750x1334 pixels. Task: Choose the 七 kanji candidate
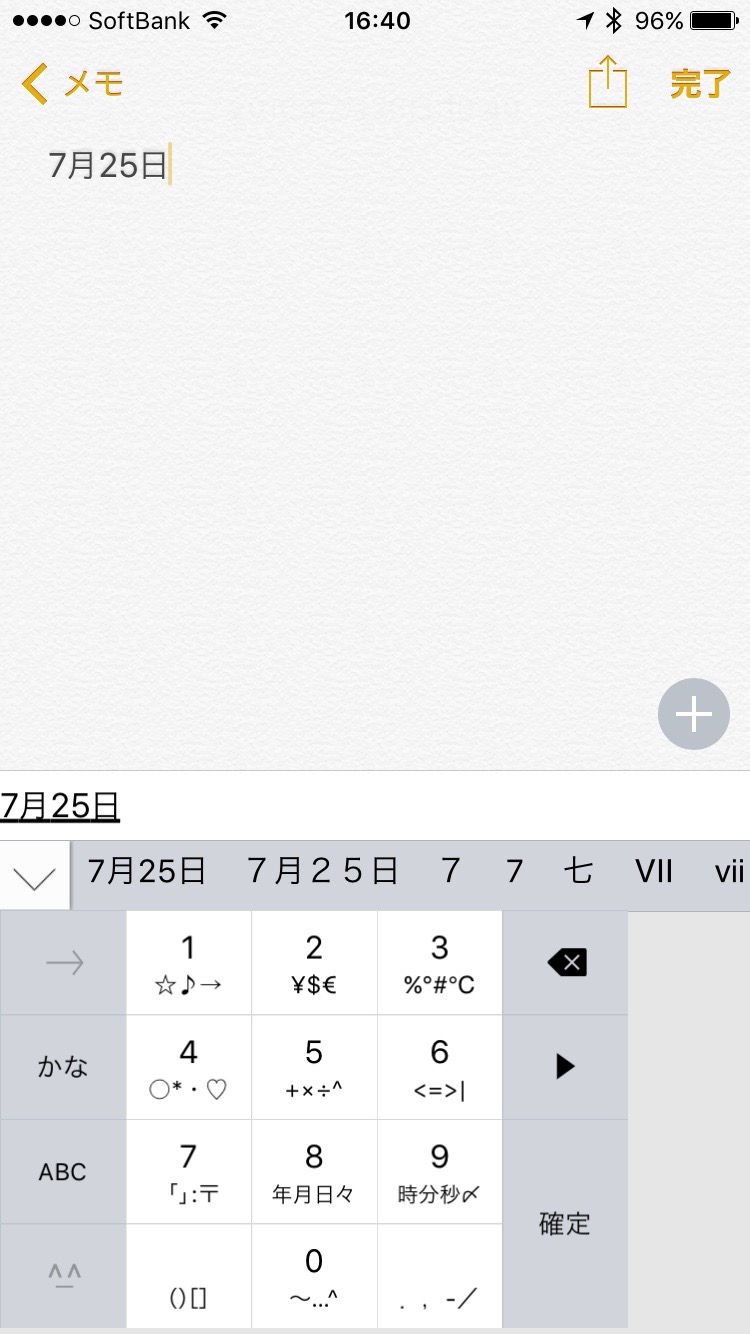click(577, 872)
